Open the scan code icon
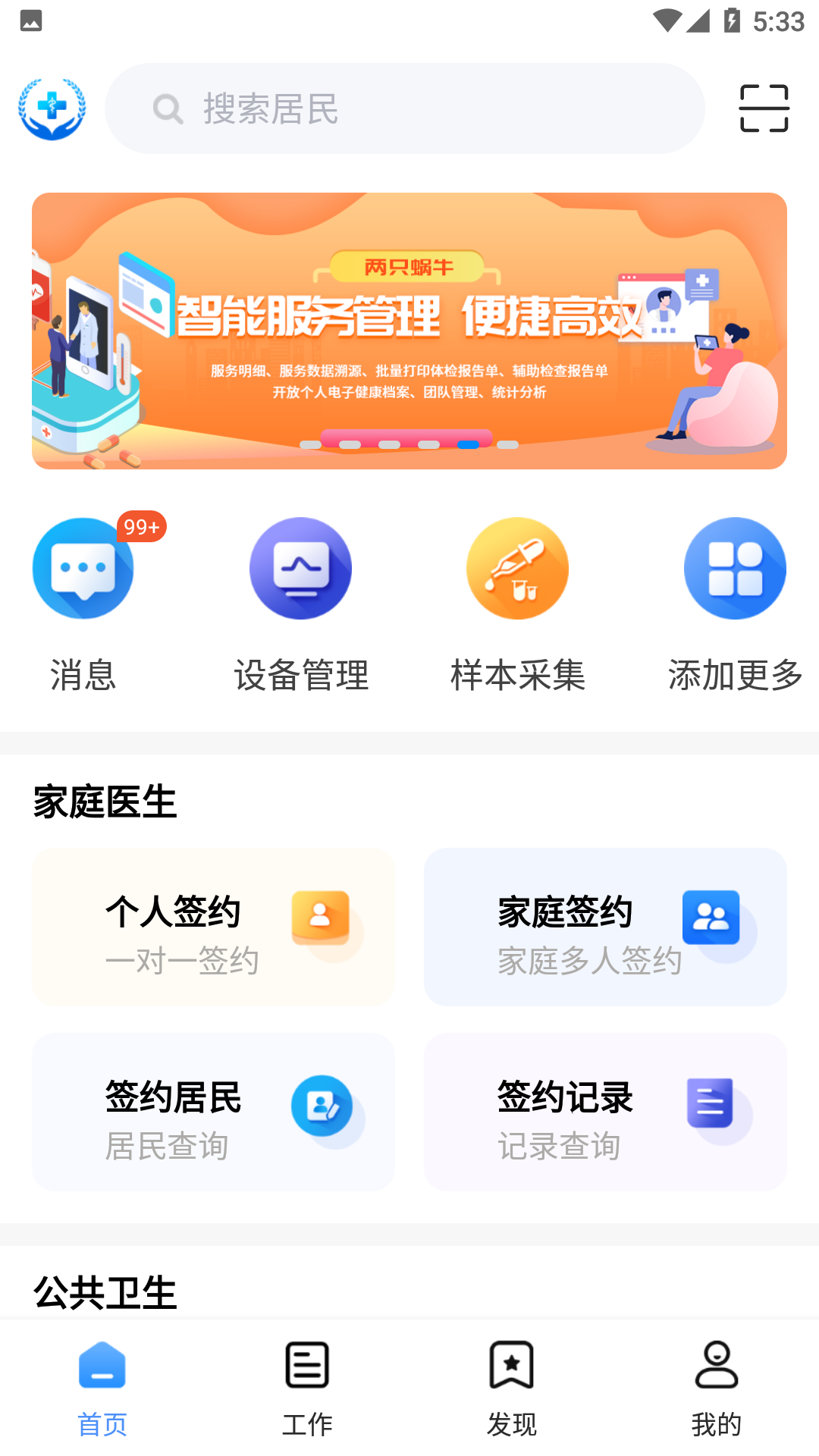Screen dimensions: 819x1456 (764, 108)
